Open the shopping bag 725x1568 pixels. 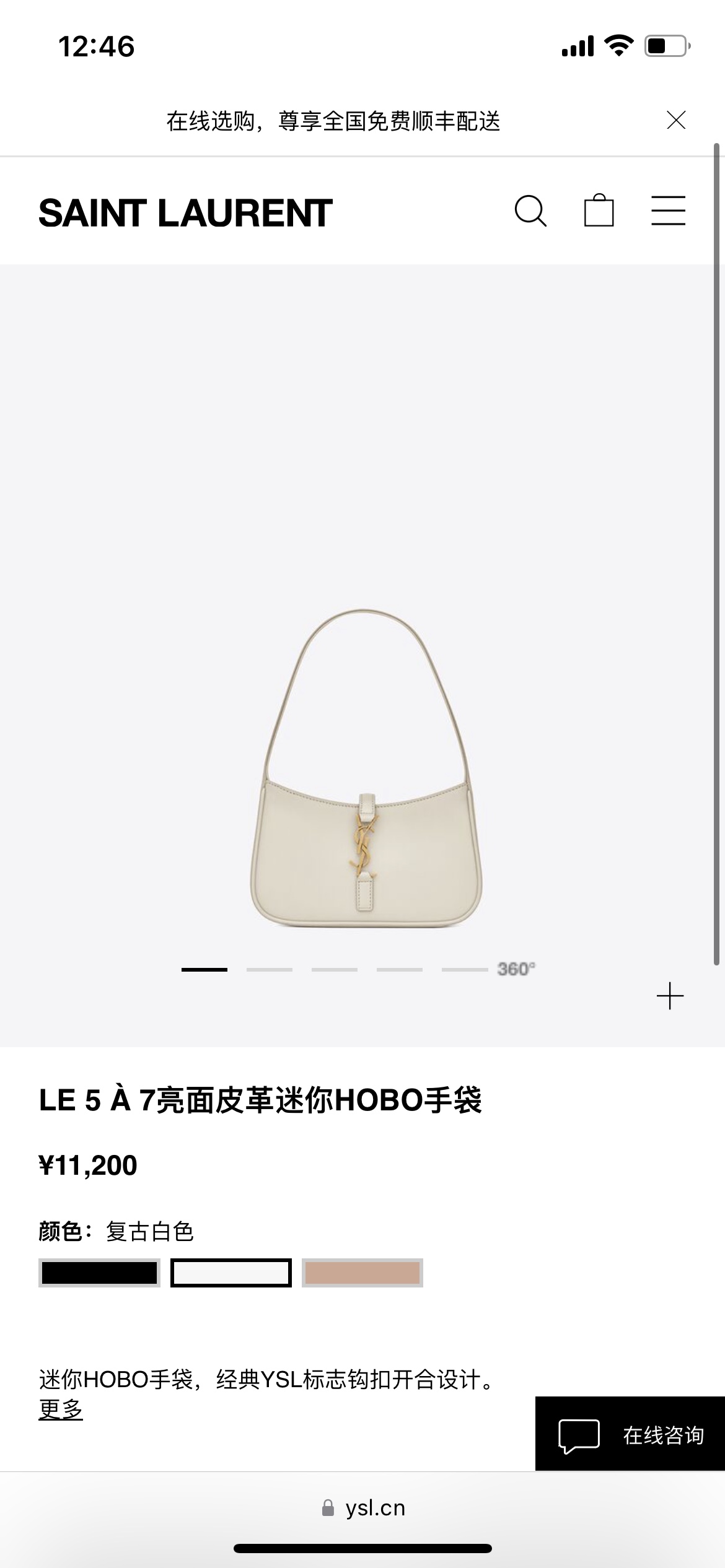tap(599, 211)
